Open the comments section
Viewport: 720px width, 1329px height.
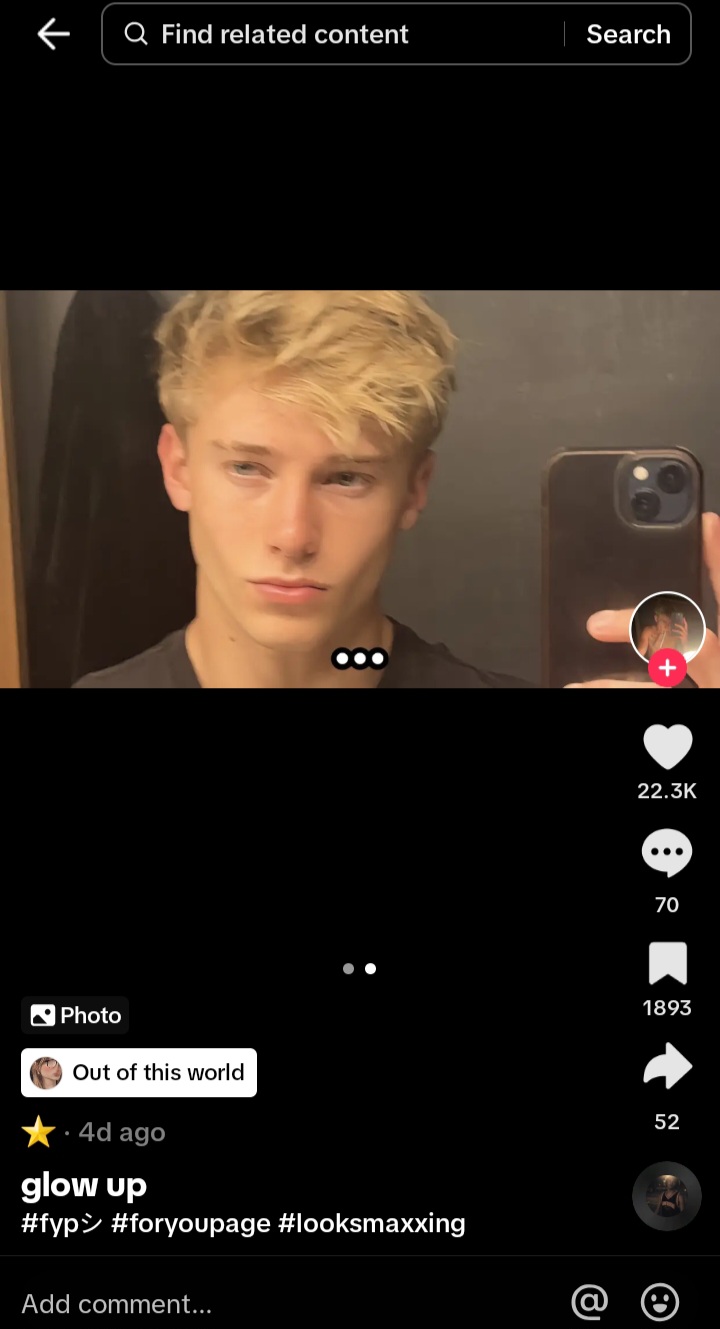coord(667,853)
